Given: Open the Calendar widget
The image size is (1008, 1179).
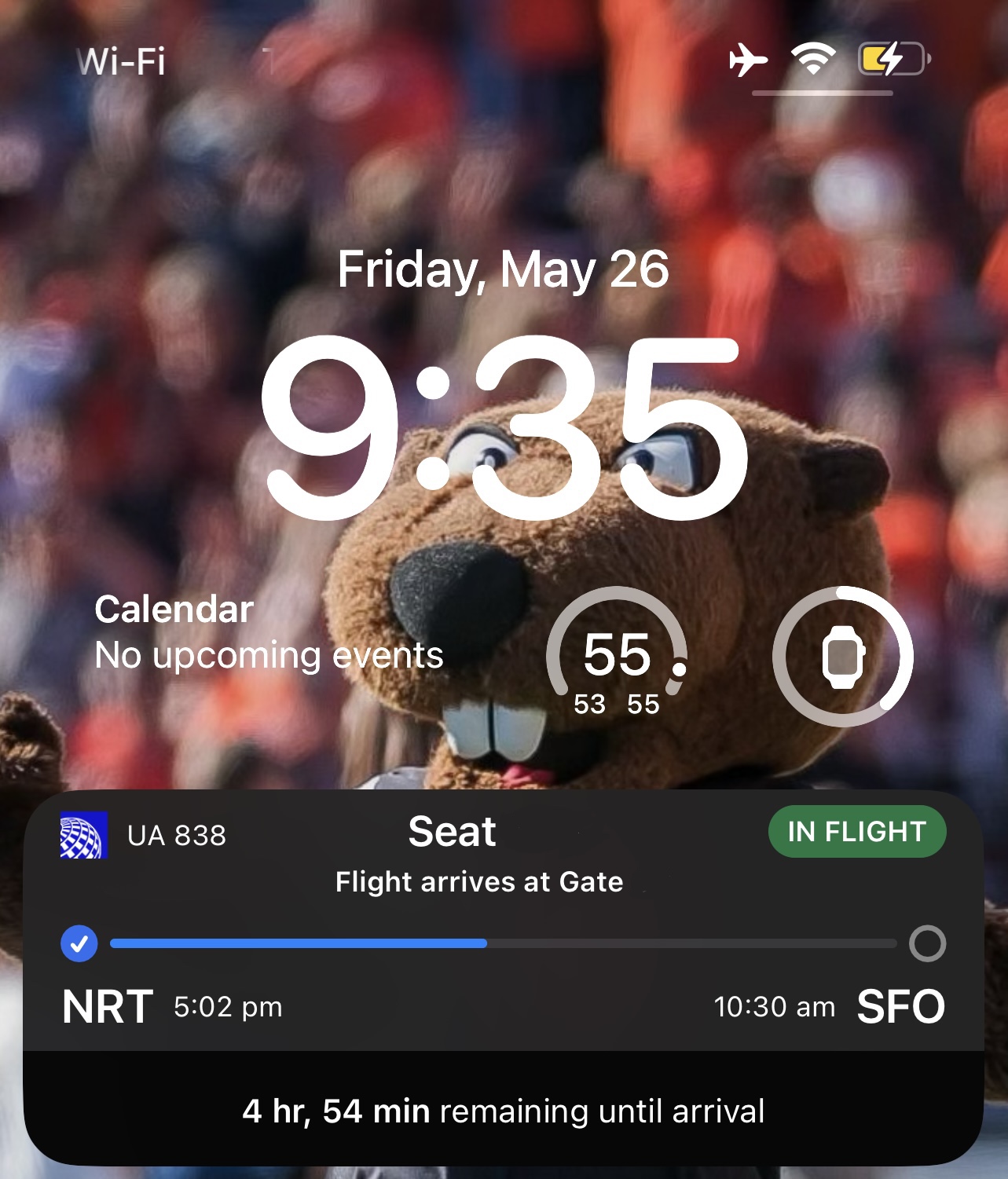Looking at the screenshot, I should pyautogui.click(x=269, y=632).
